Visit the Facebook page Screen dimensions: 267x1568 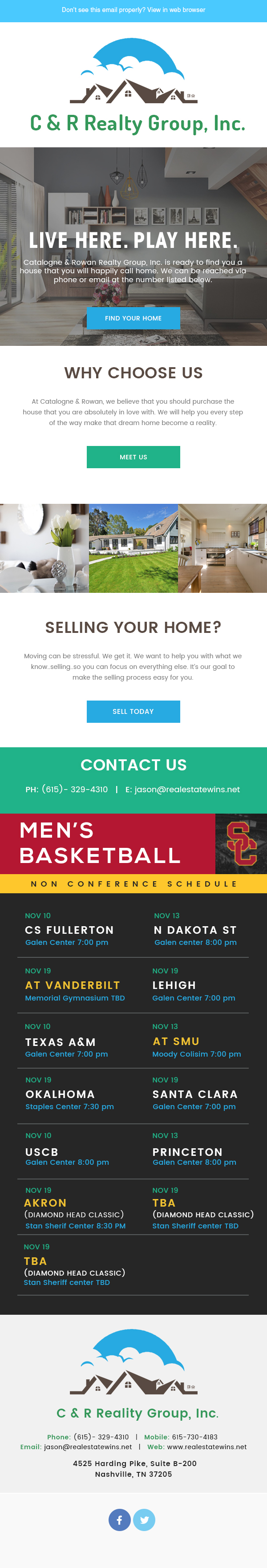tap(120, 1520)
